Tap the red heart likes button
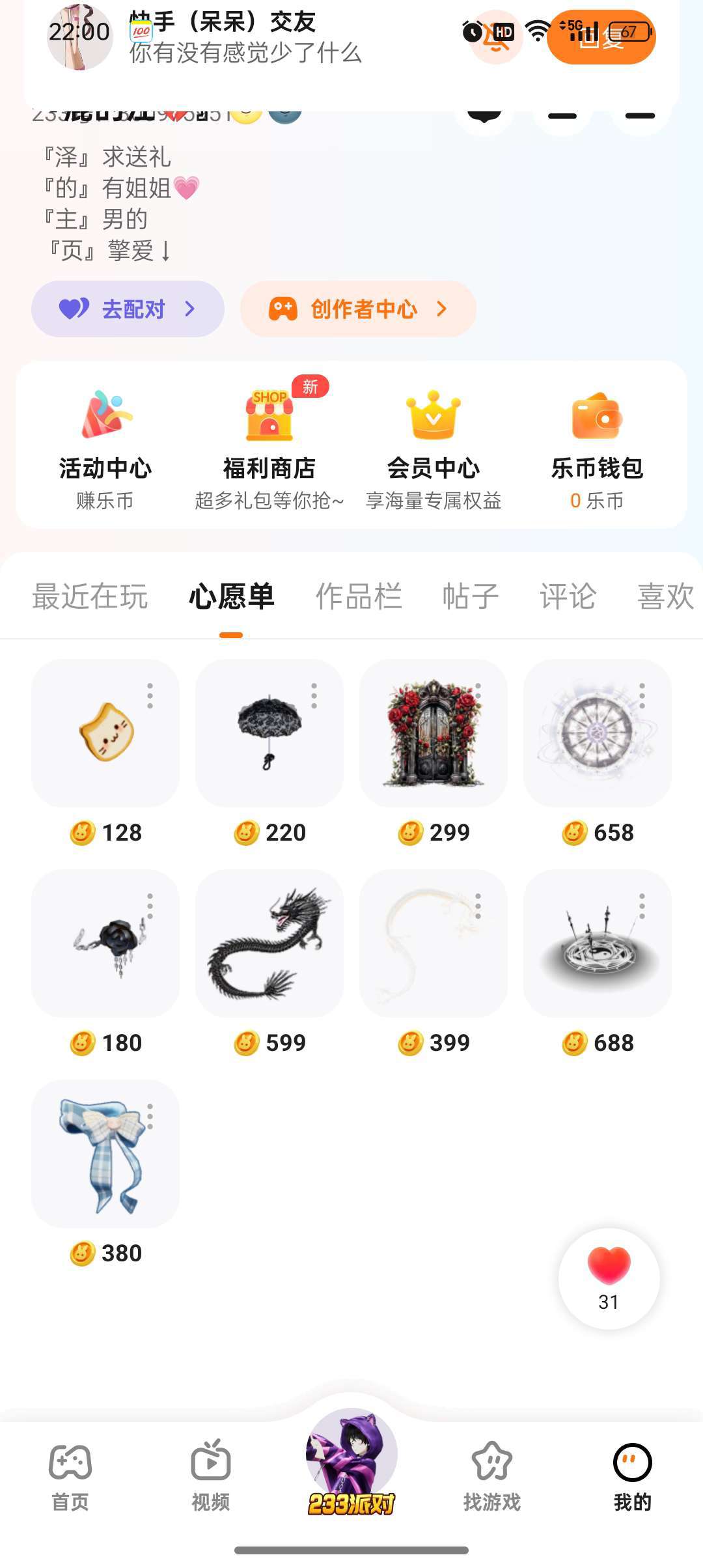The image size is (703, 1568). (x=609, y=1278)
